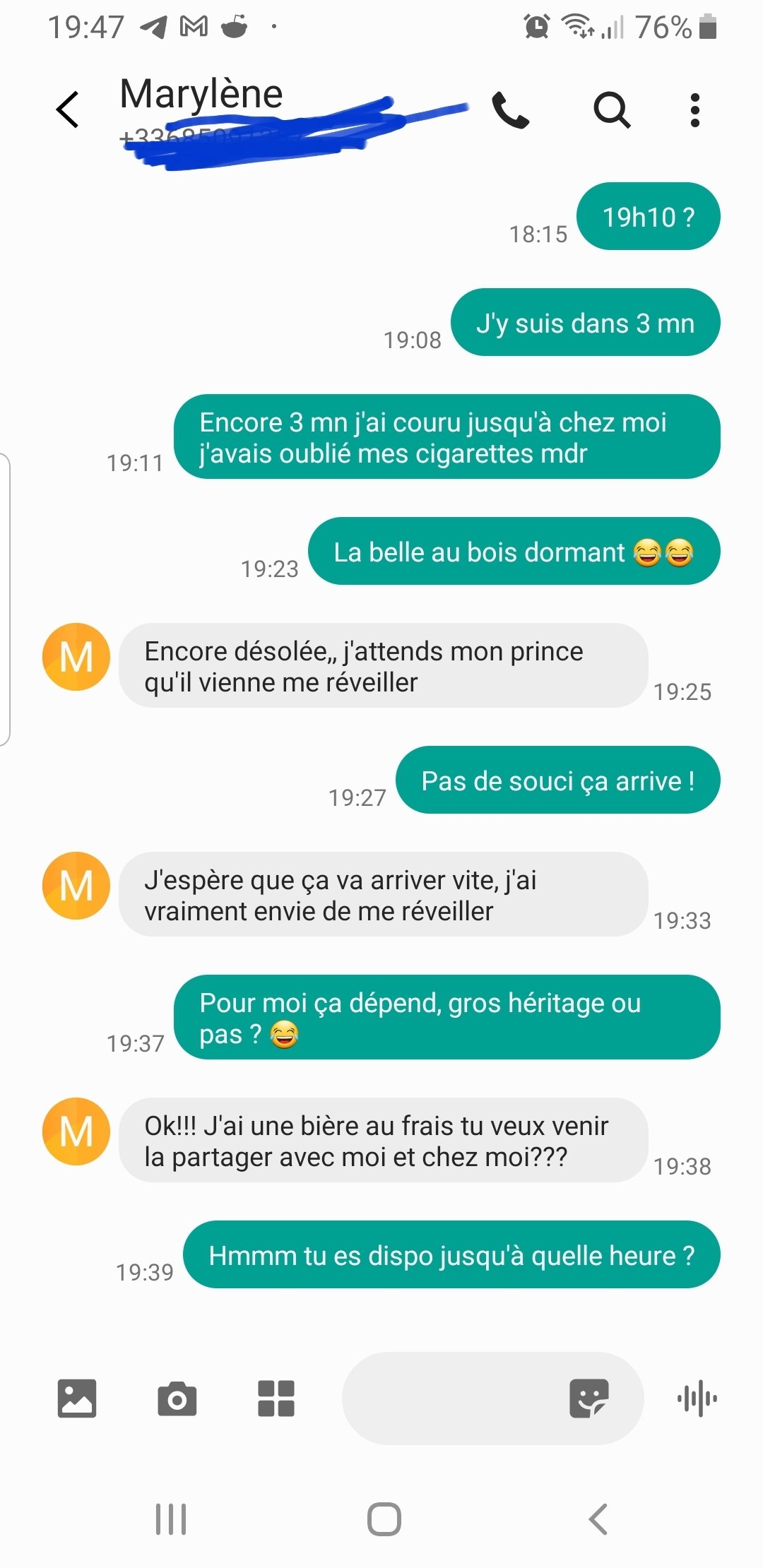Tap the system home button
This screenshot has width=763, height=1568.
point(384,1519)
